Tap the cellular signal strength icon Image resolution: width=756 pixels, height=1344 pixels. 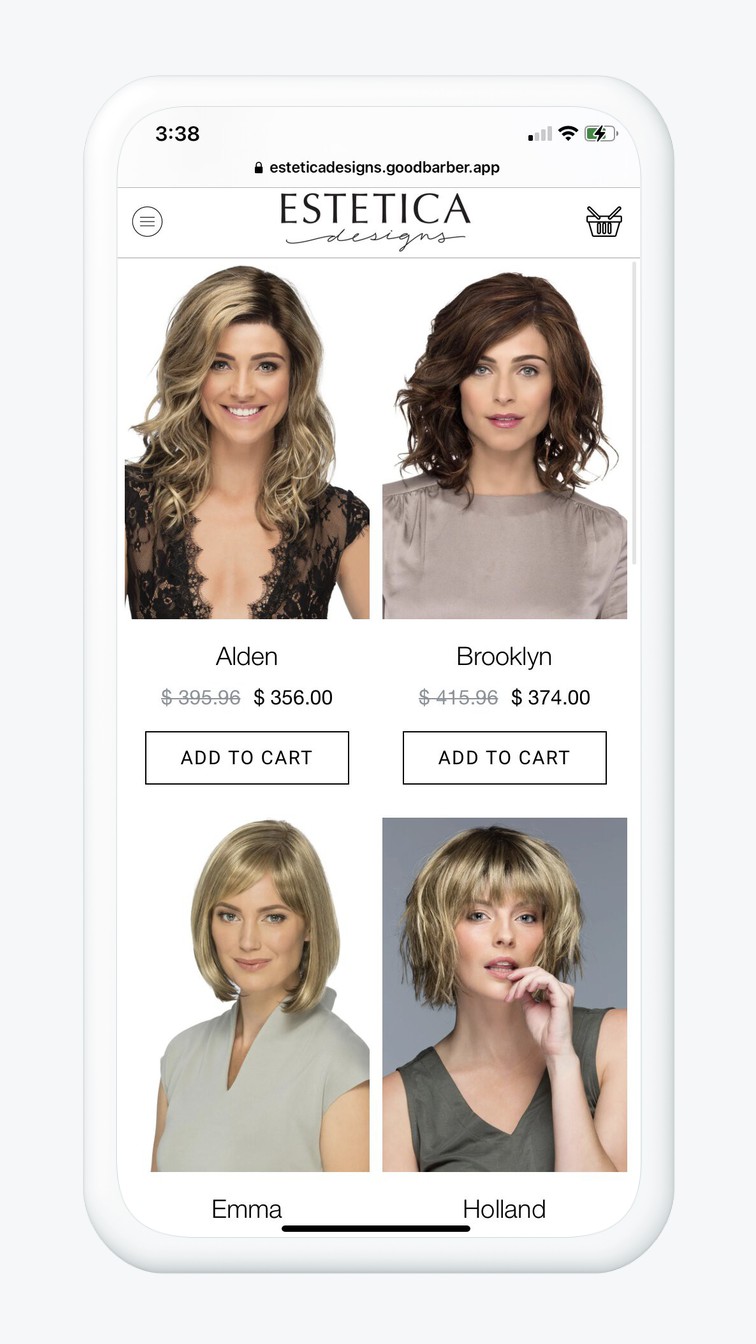(x=537, y=132)
